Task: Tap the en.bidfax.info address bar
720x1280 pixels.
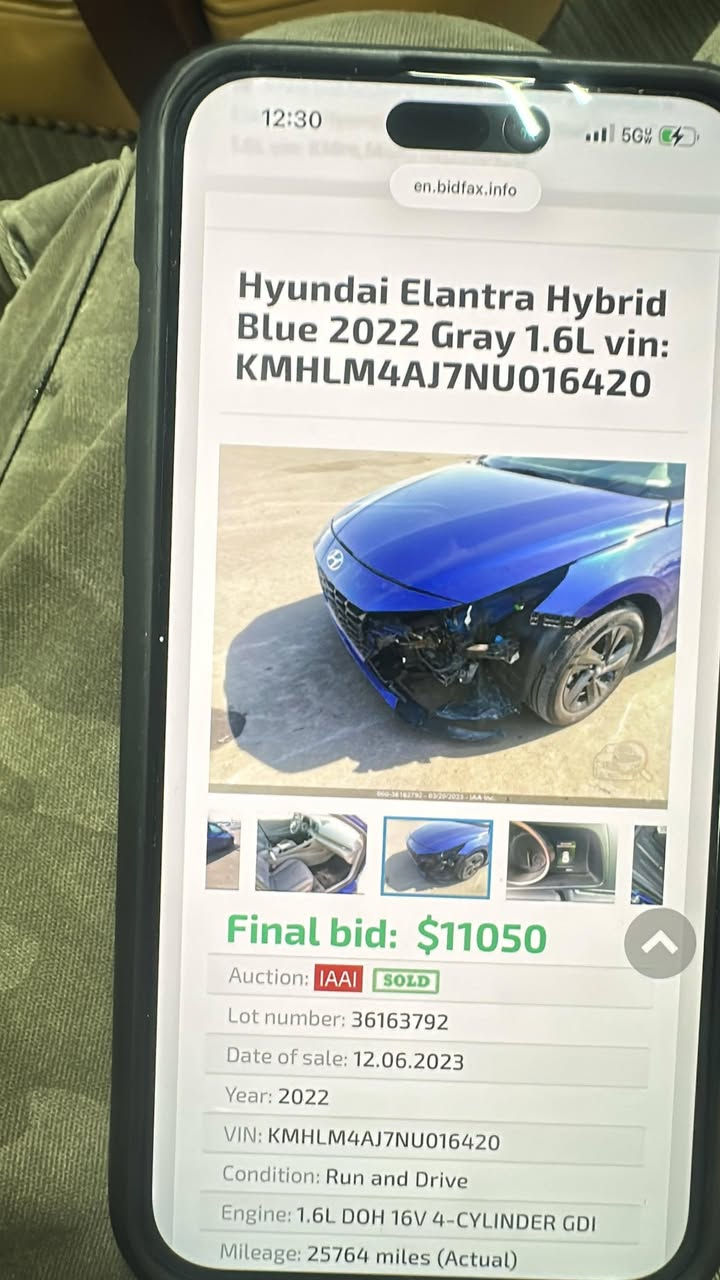Action: pos(465,187)
